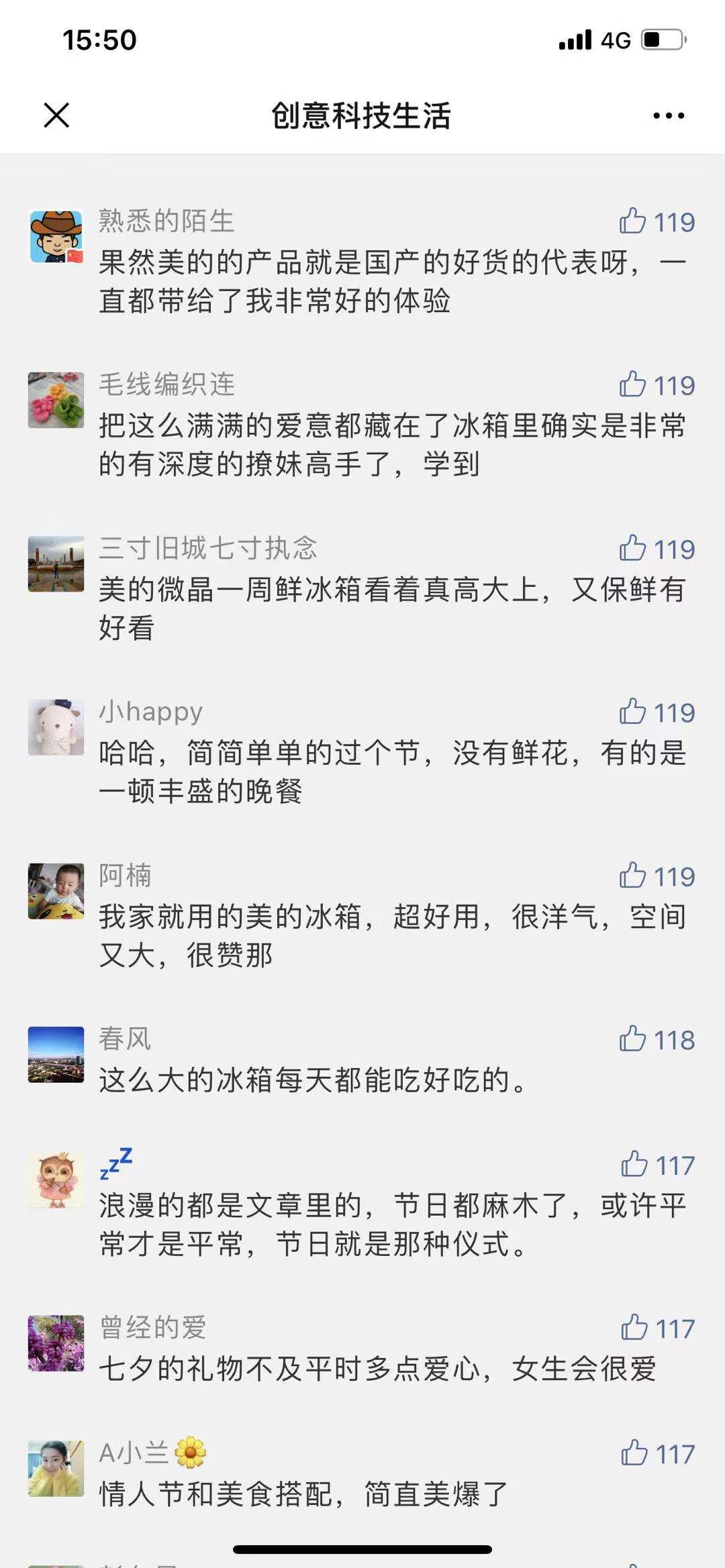Like the comment from 小happy
This screenshot has width=725, height=1568.
click(x=633, y=712)
